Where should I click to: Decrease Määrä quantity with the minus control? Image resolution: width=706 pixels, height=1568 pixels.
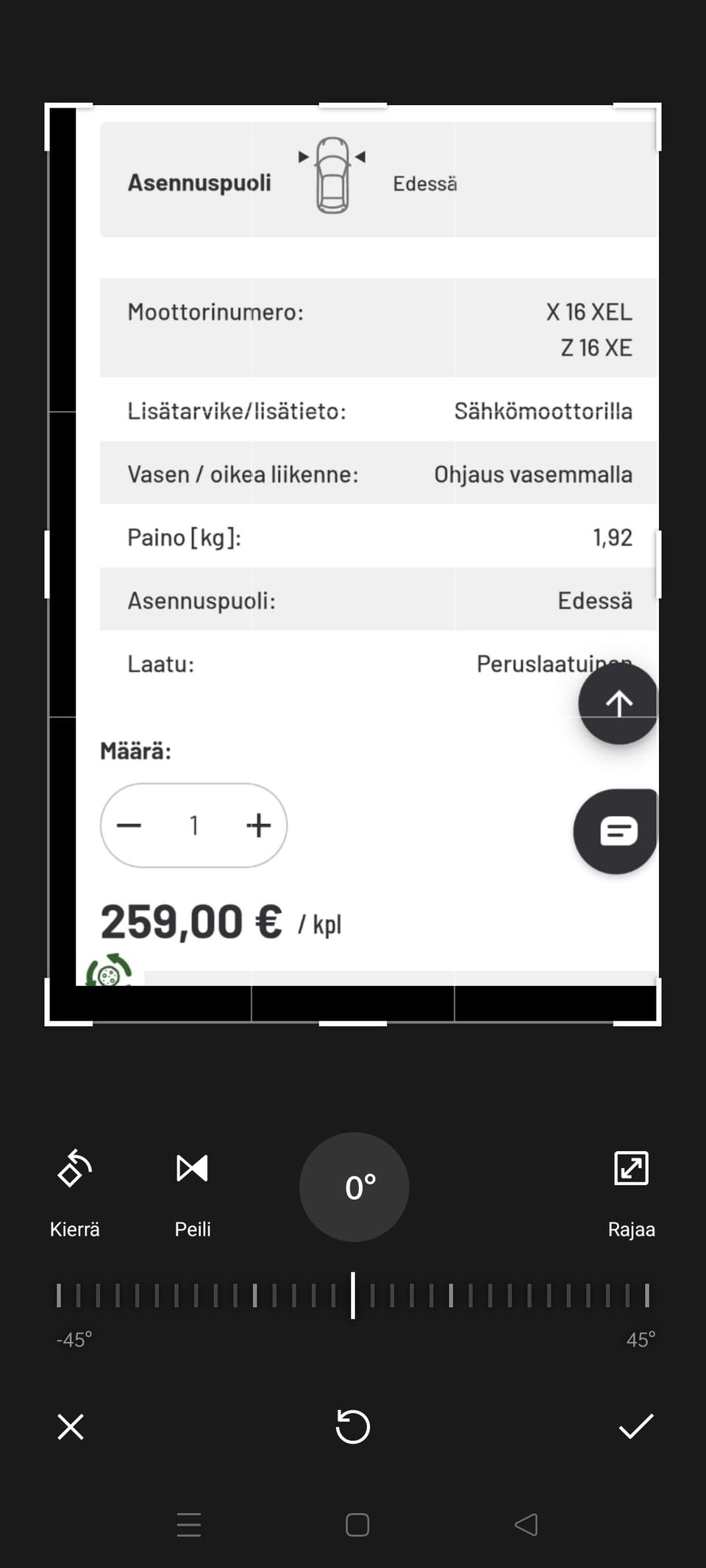point(129,826)
